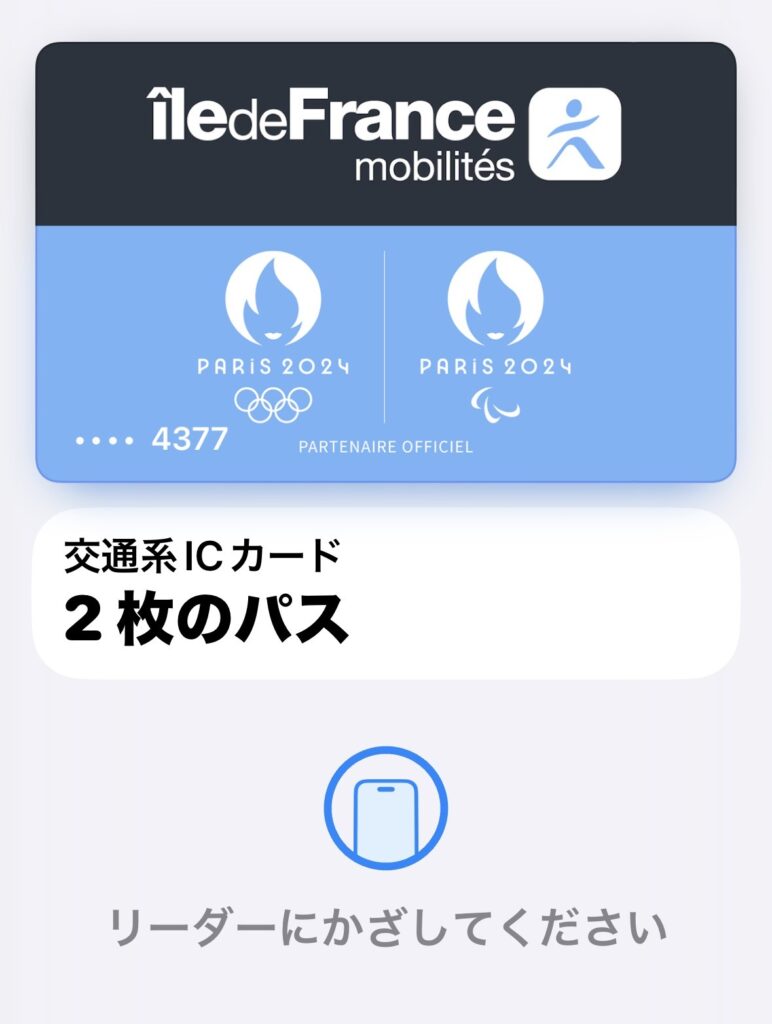Image resolution: width=772 pixels, height=1024 pixels.
Task: Open the 2枚のパス transit passes row
Action: [x=386, y=594]
